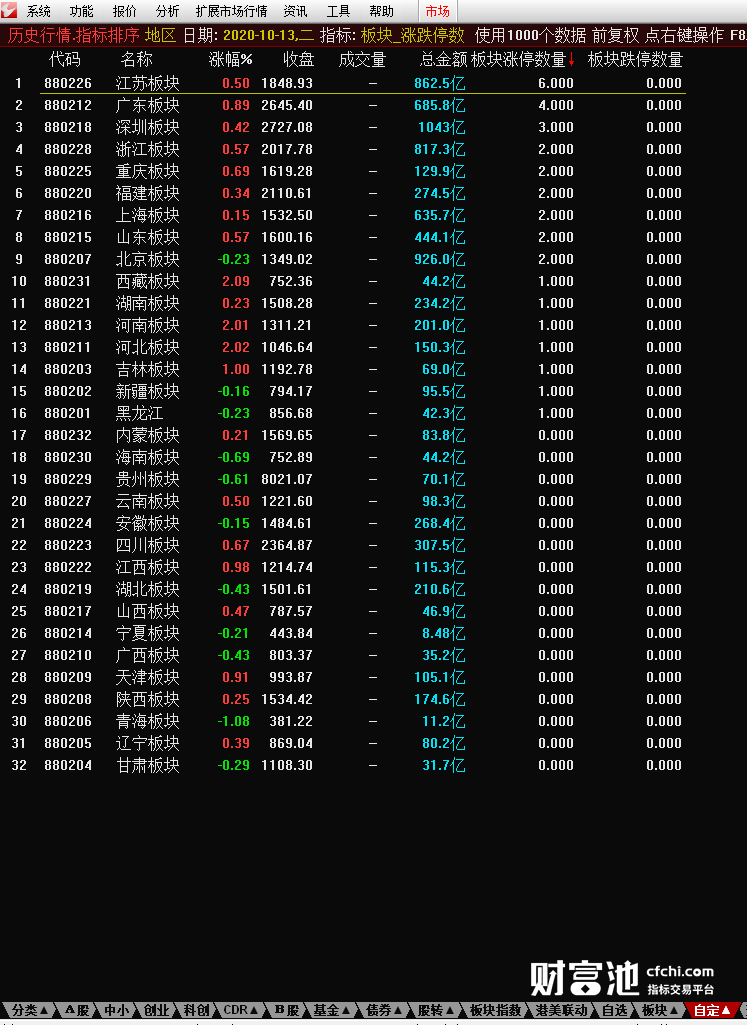Open the 扩展市场行情 menu
The width and height of the screenshot is (747, 1025).
pyautogui.click(x=231, y=11)
